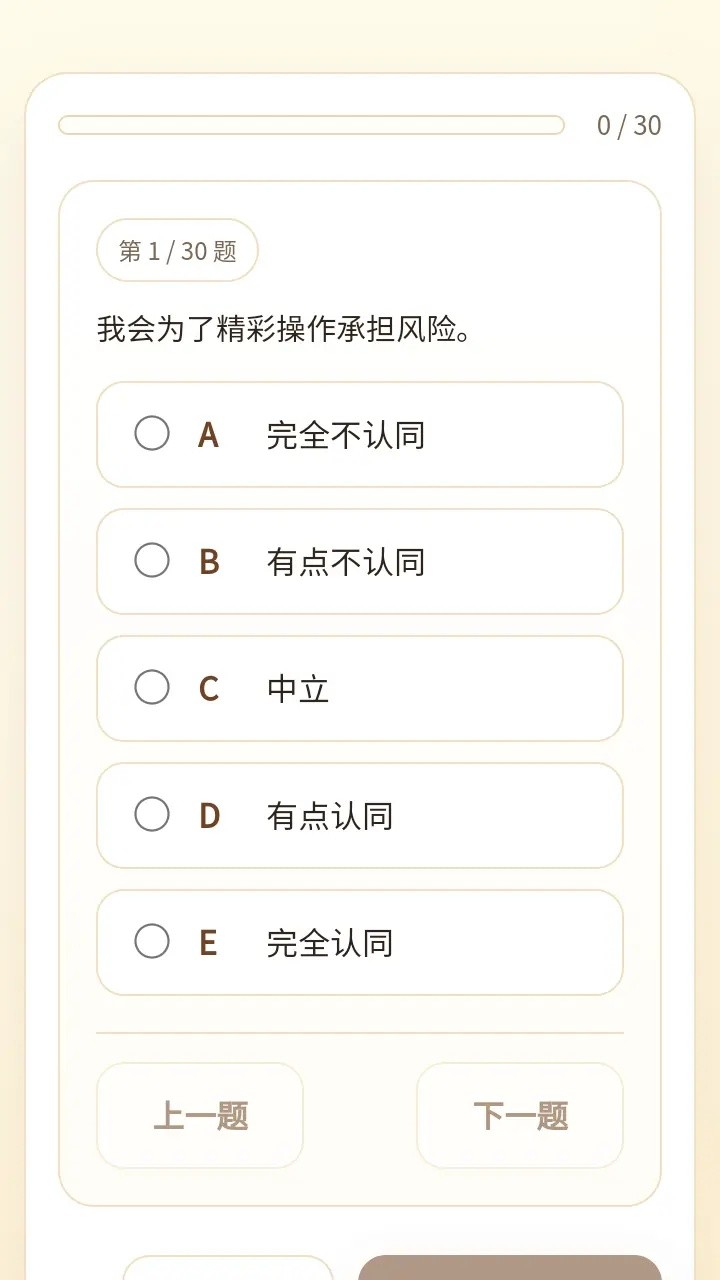Choose the answer 有点不认同
This screenshot has width=720, height=1280.
pos(345,561)
